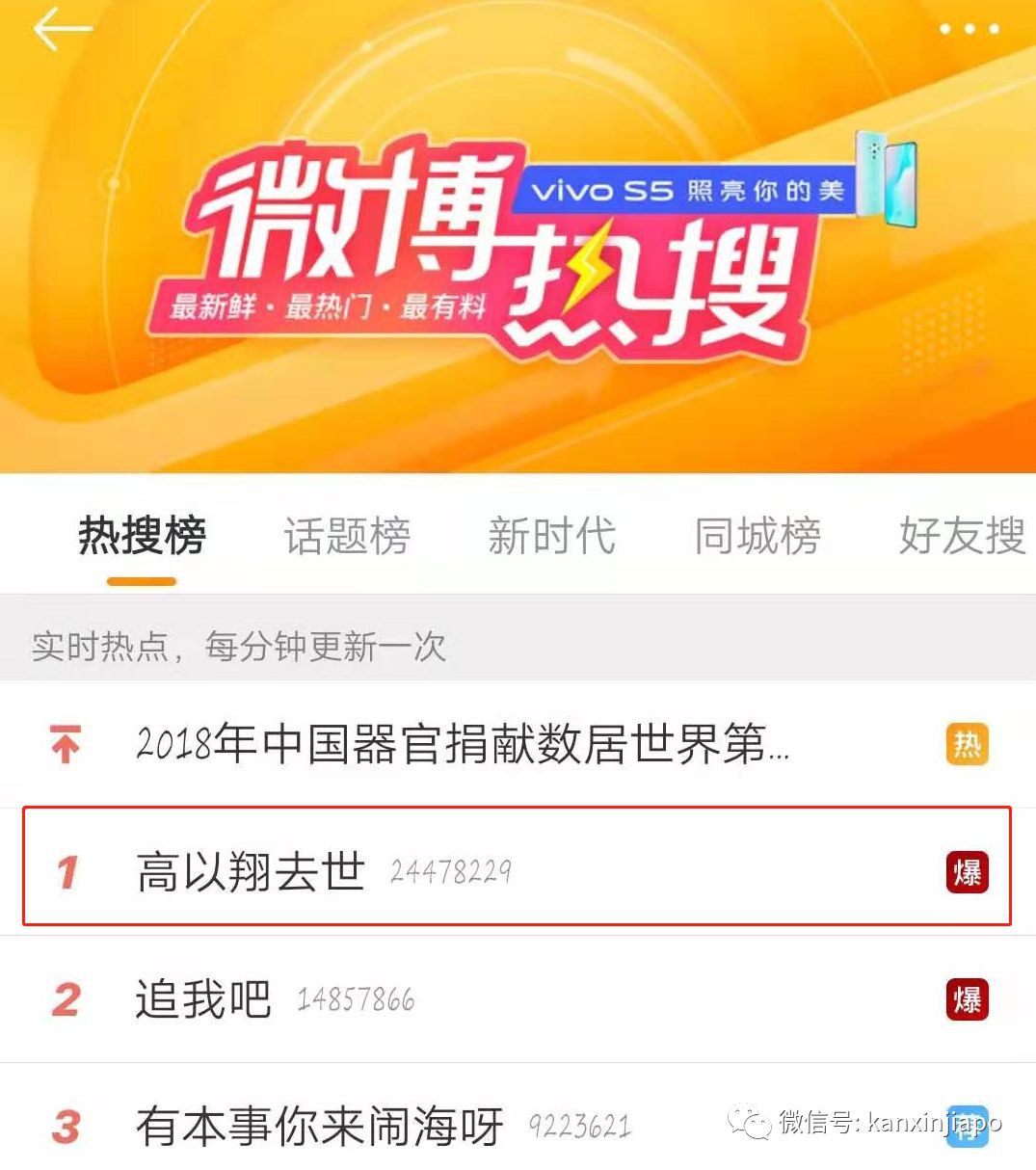Open the three-dot more options menu

pyautogui.click(x=969, y=29)
